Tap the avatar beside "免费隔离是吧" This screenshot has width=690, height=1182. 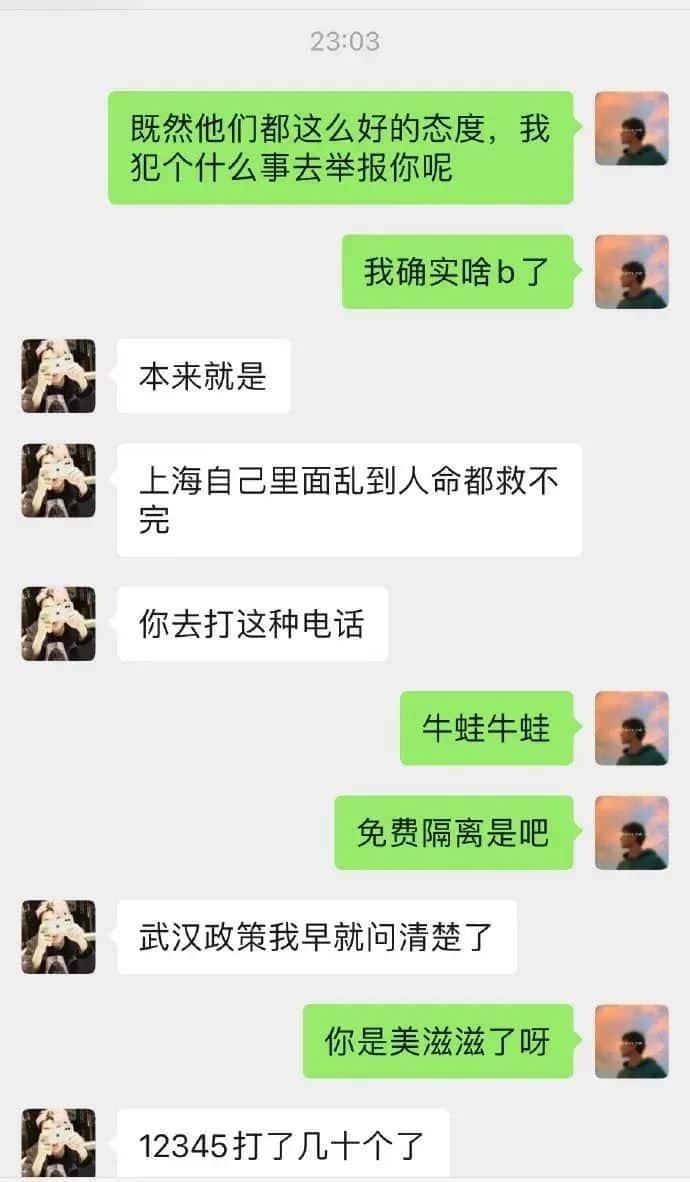click(x=631, y=832)
